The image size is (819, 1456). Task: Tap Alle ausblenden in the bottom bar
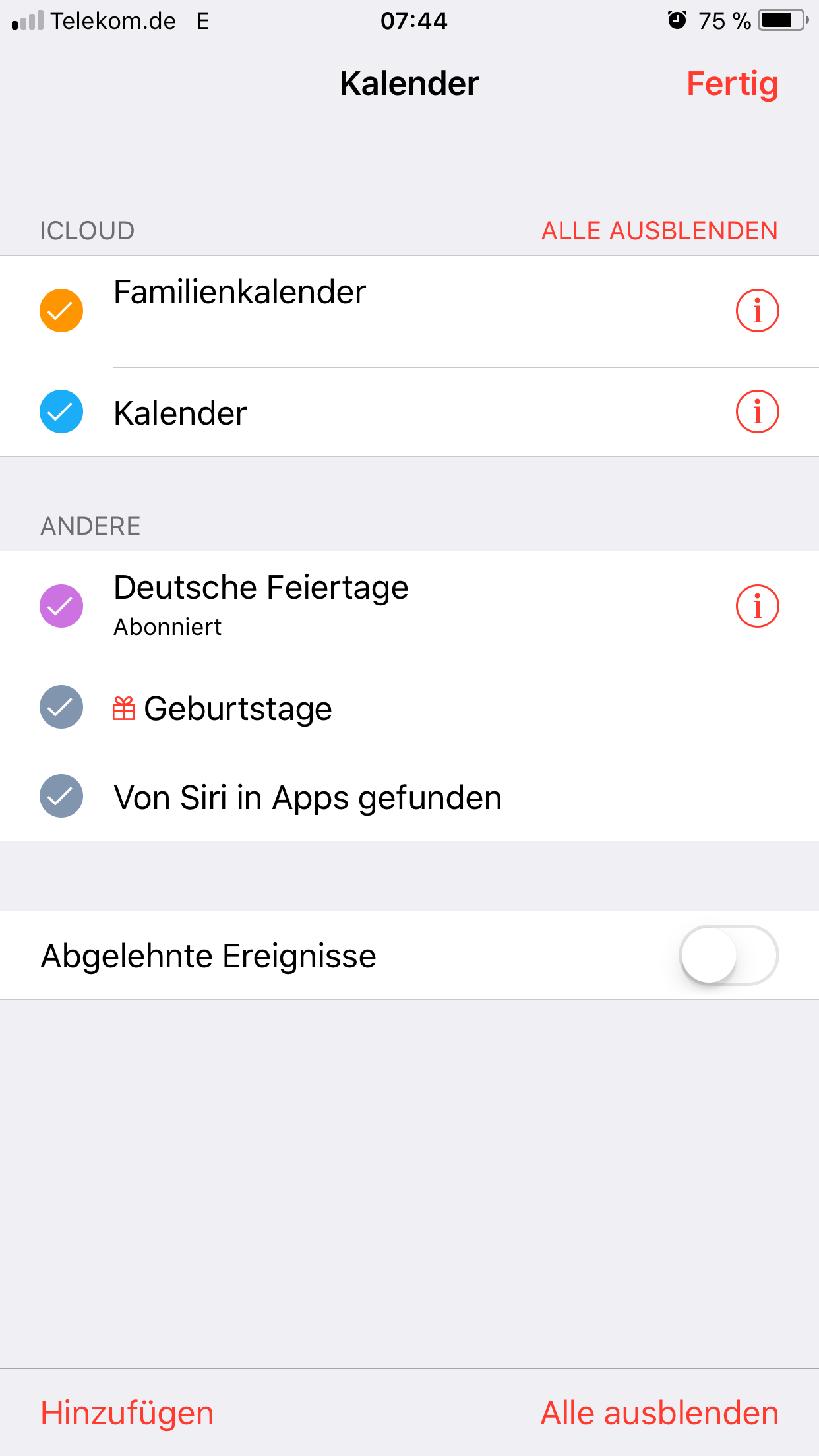(659, 1413)
